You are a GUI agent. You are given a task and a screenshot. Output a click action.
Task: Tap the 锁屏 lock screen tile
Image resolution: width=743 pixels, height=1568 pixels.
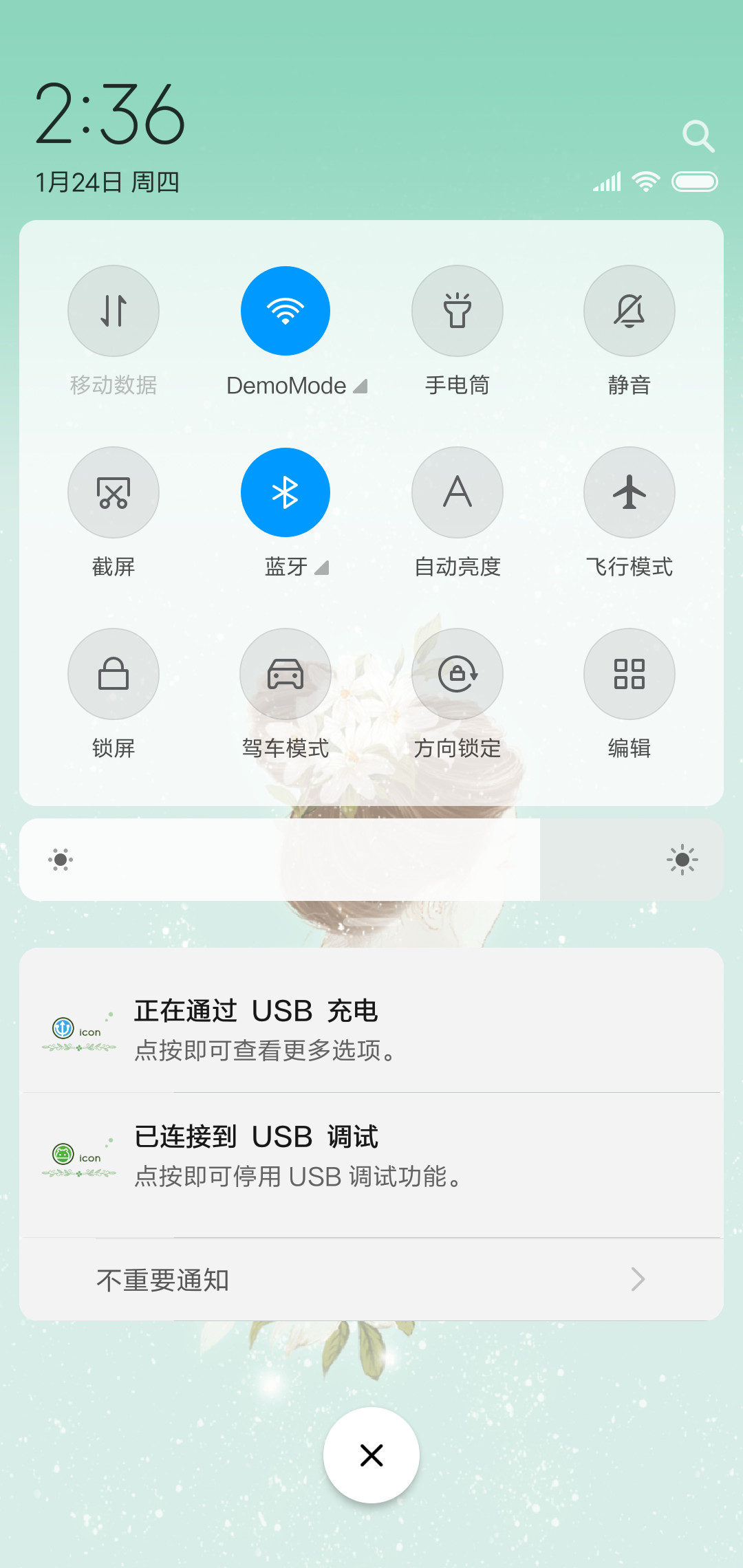click(x=114, y=674)
